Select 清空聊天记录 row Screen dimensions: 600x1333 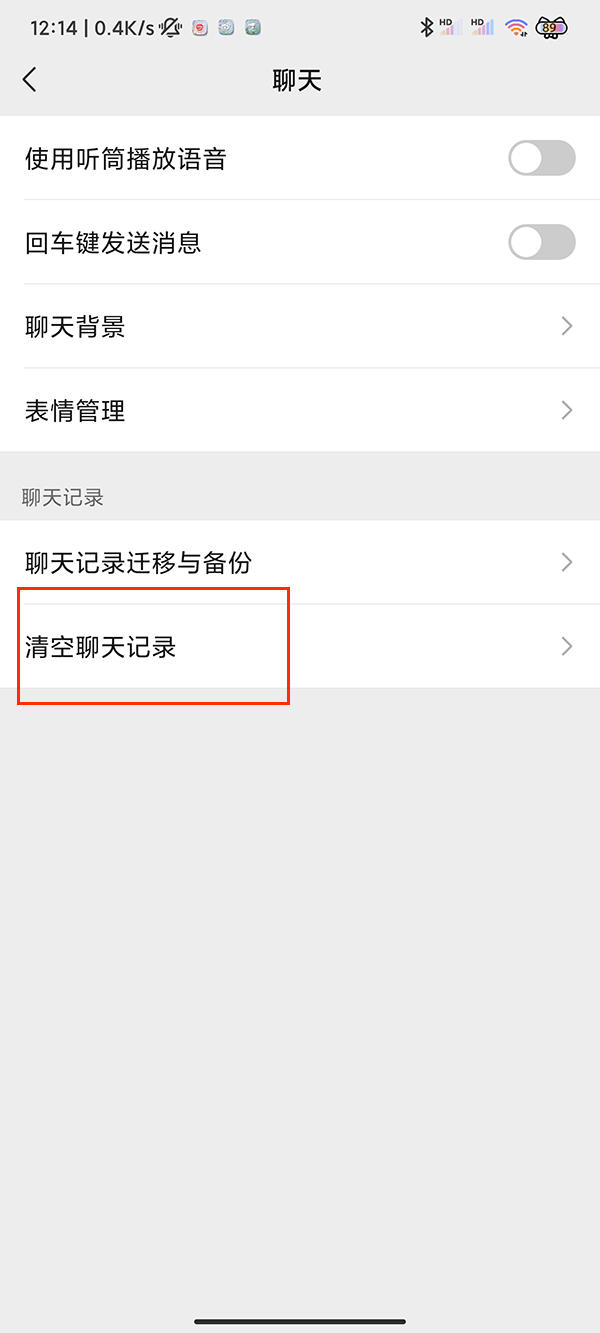coord(300,646)
